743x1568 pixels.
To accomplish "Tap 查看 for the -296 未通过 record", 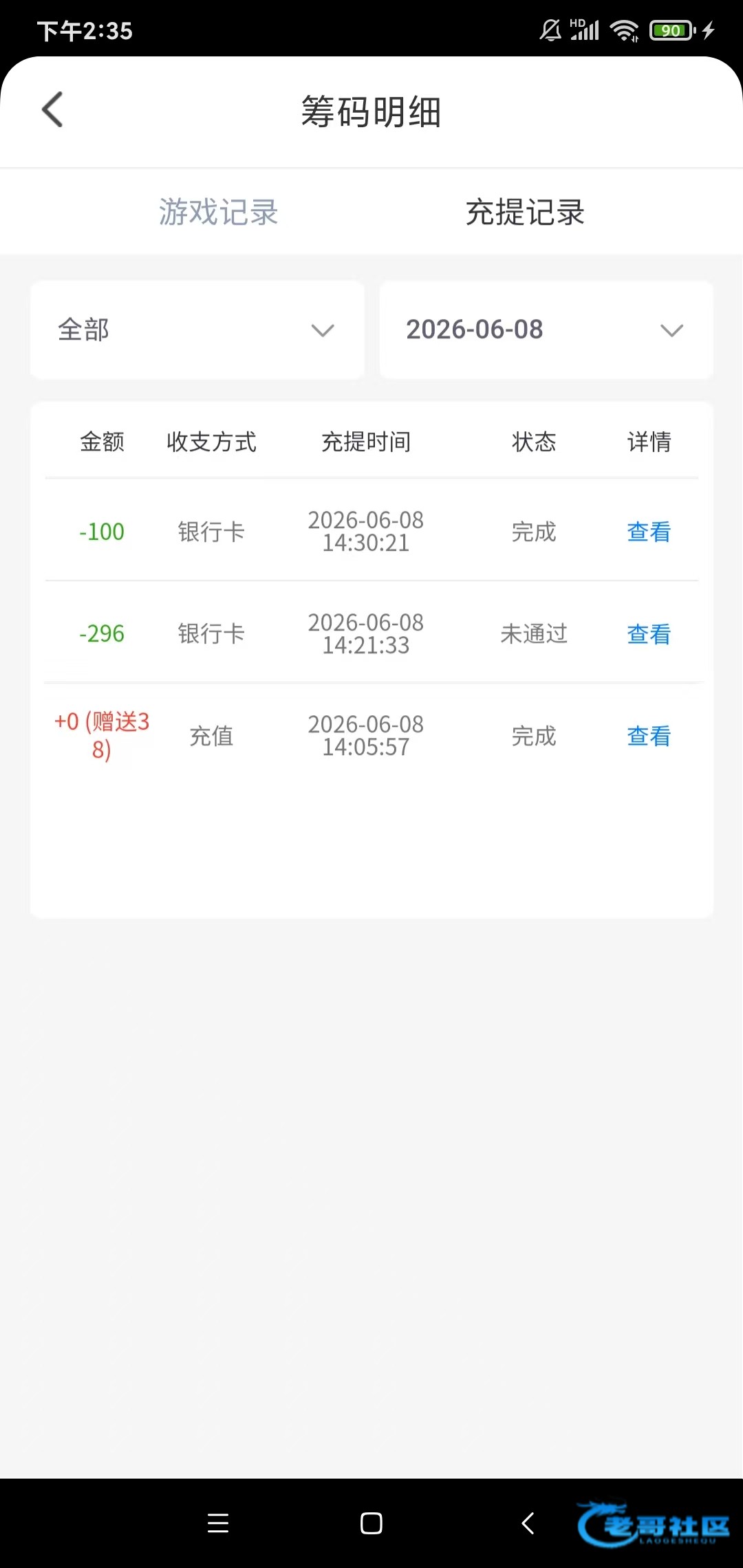I will click(649, 634).
